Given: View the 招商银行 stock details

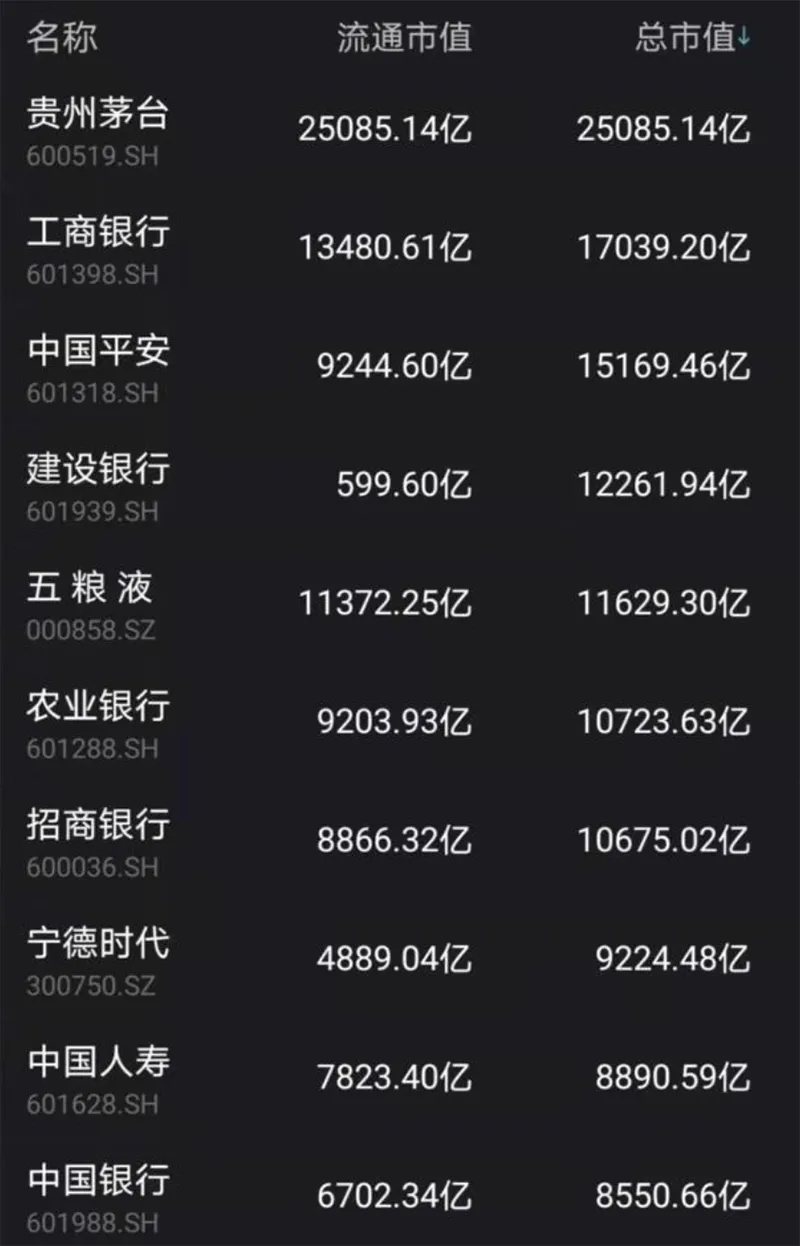Looking at the screenshot, I should [x=98, y=824].
